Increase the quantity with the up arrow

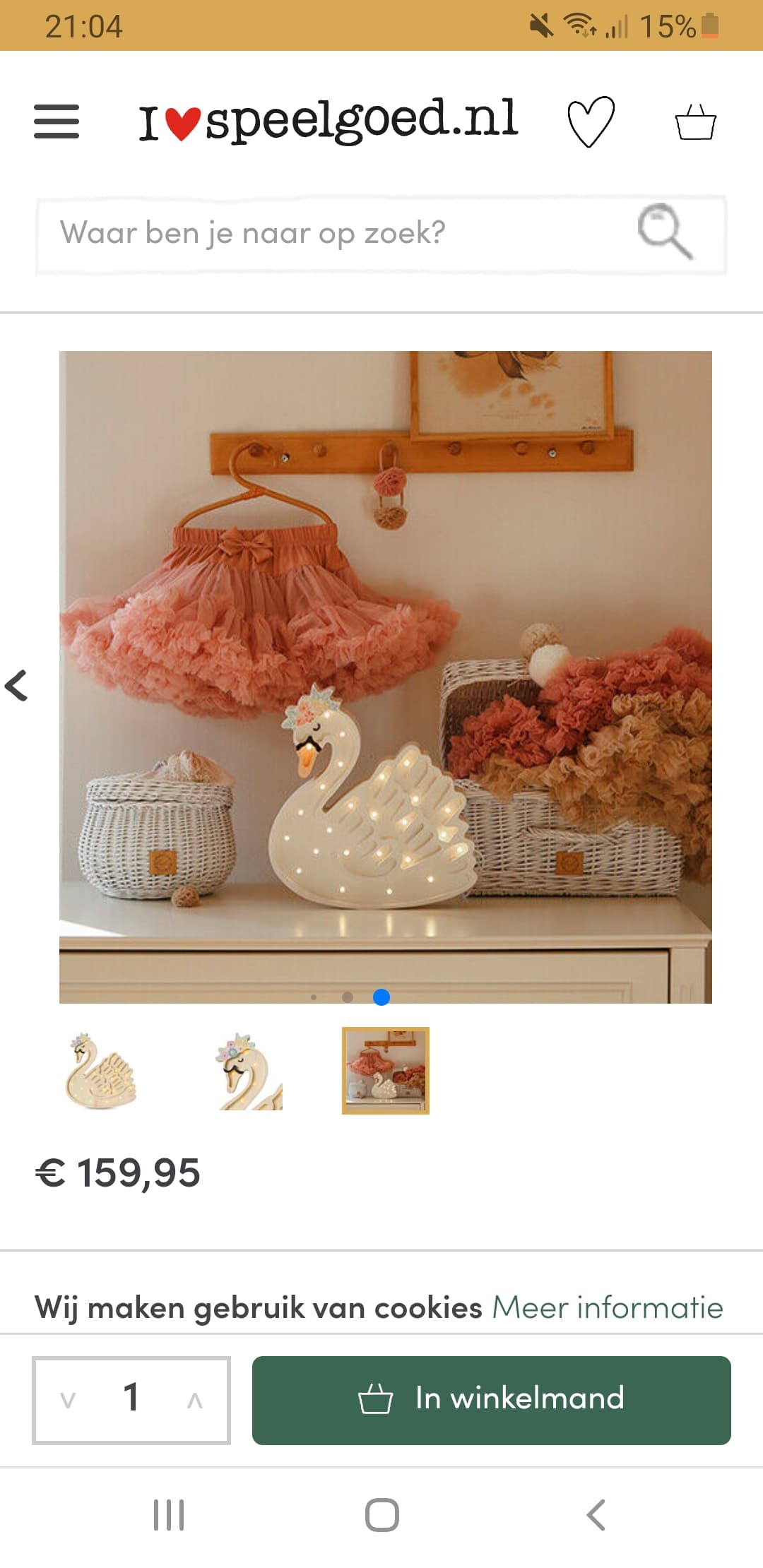[x=195, y=1400]
